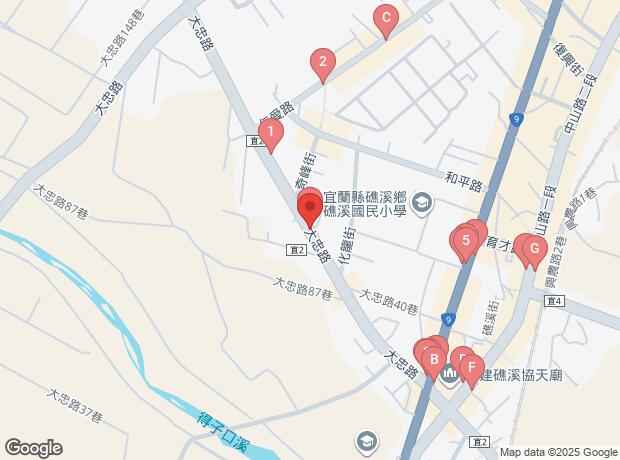Select map marker numbered 1
This screenshot has height=460, width=620.
[268, 131]
